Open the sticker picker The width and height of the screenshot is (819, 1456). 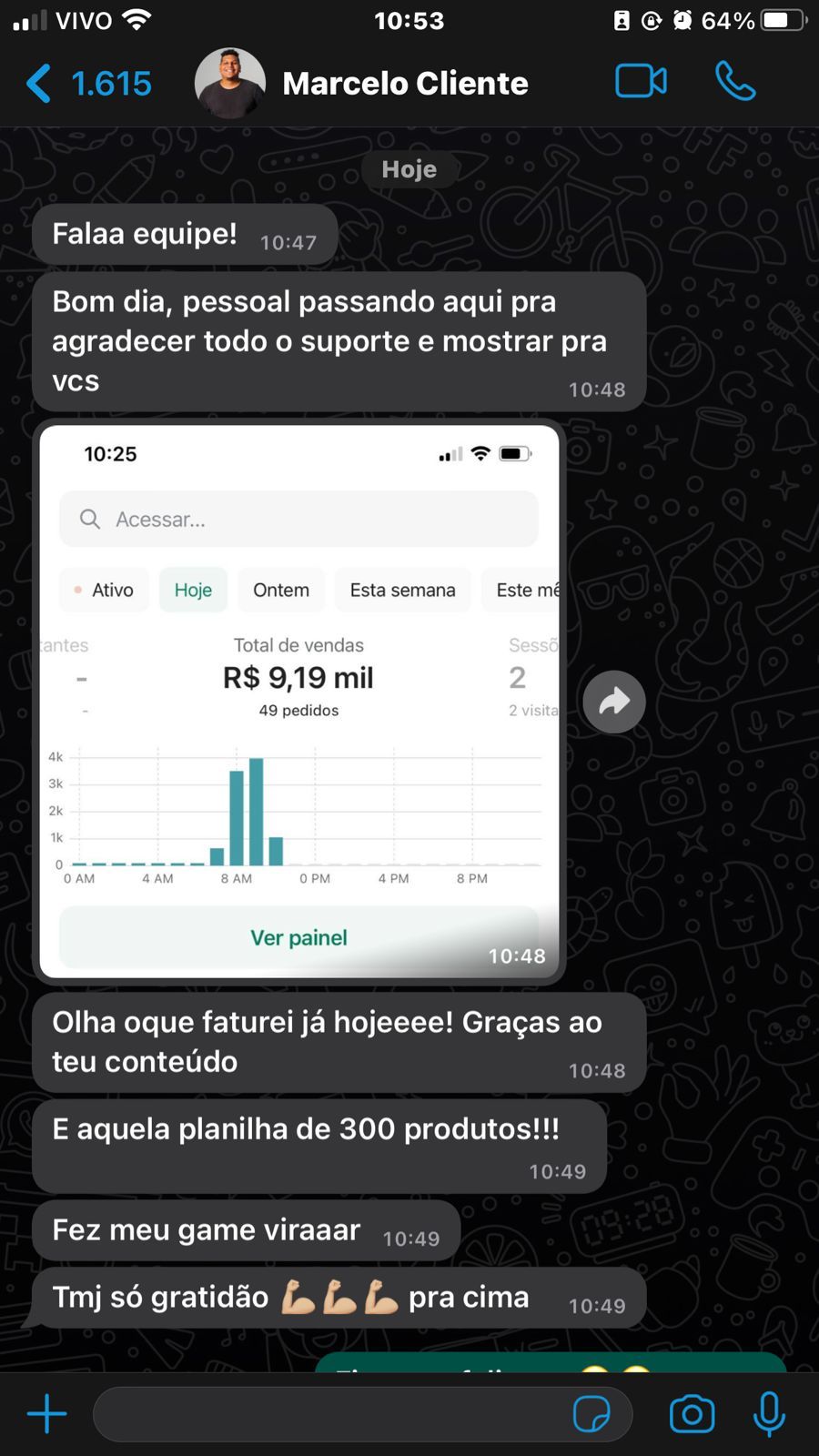591,1414
